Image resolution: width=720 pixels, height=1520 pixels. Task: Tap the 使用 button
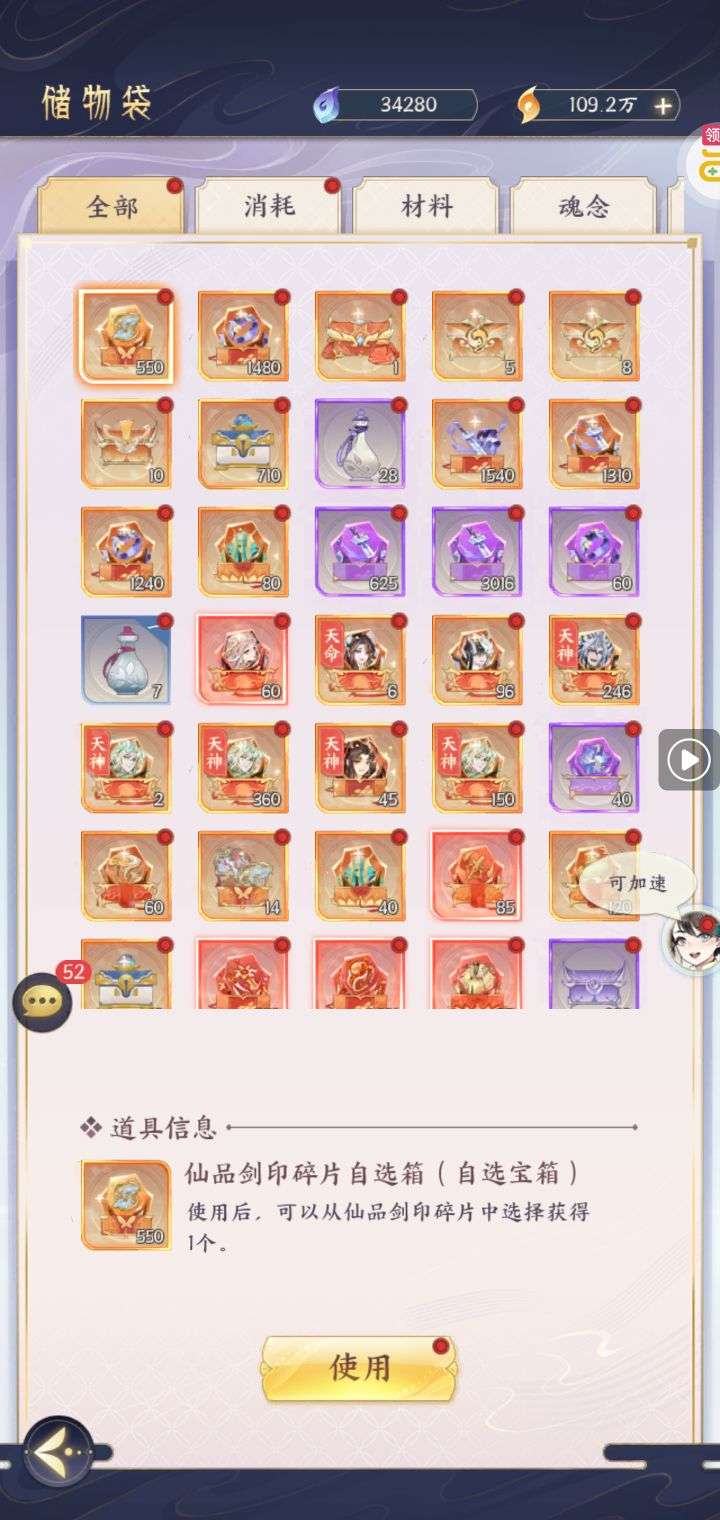click(x=359, y=1367)
